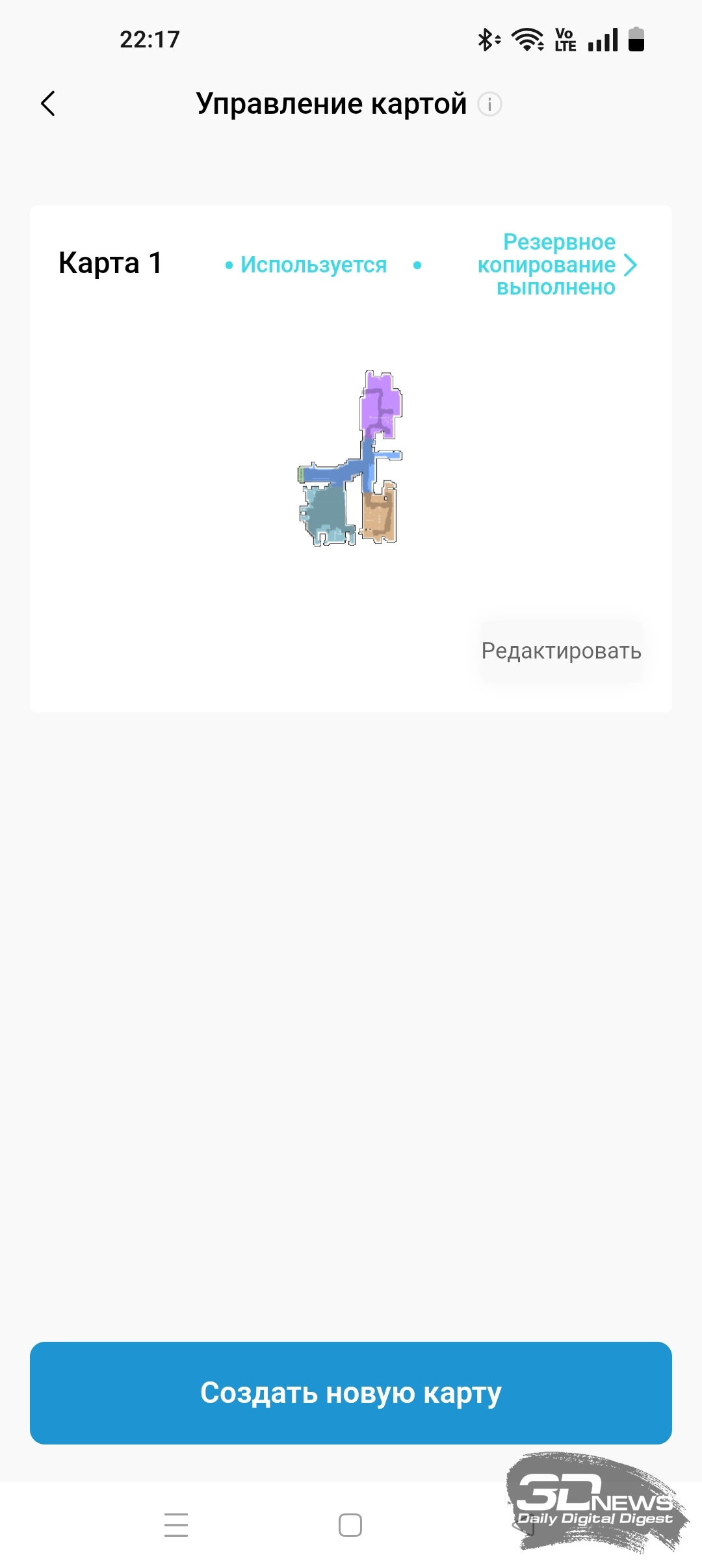
Task: Open recent apps from the navigation bar
Action: pos(176,1524)
